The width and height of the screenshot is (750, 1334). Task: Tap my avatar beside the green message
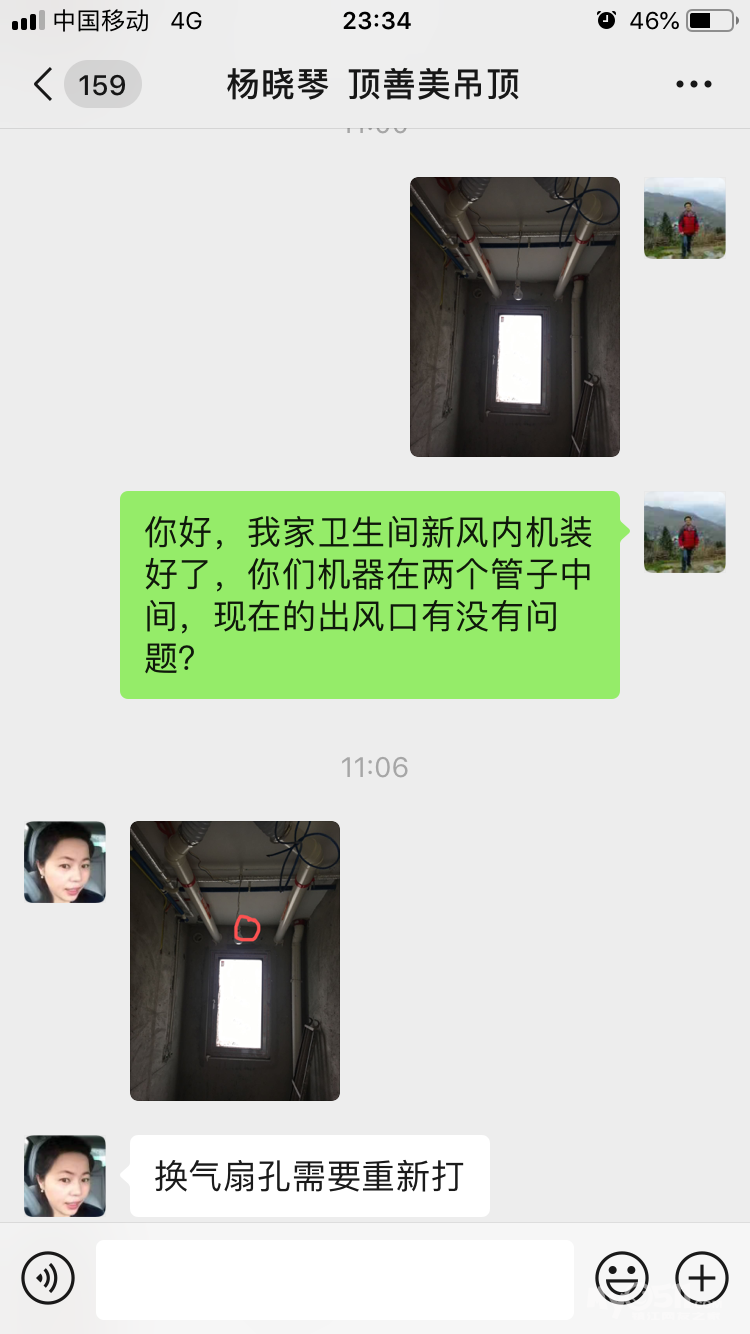tap(684, 532)
